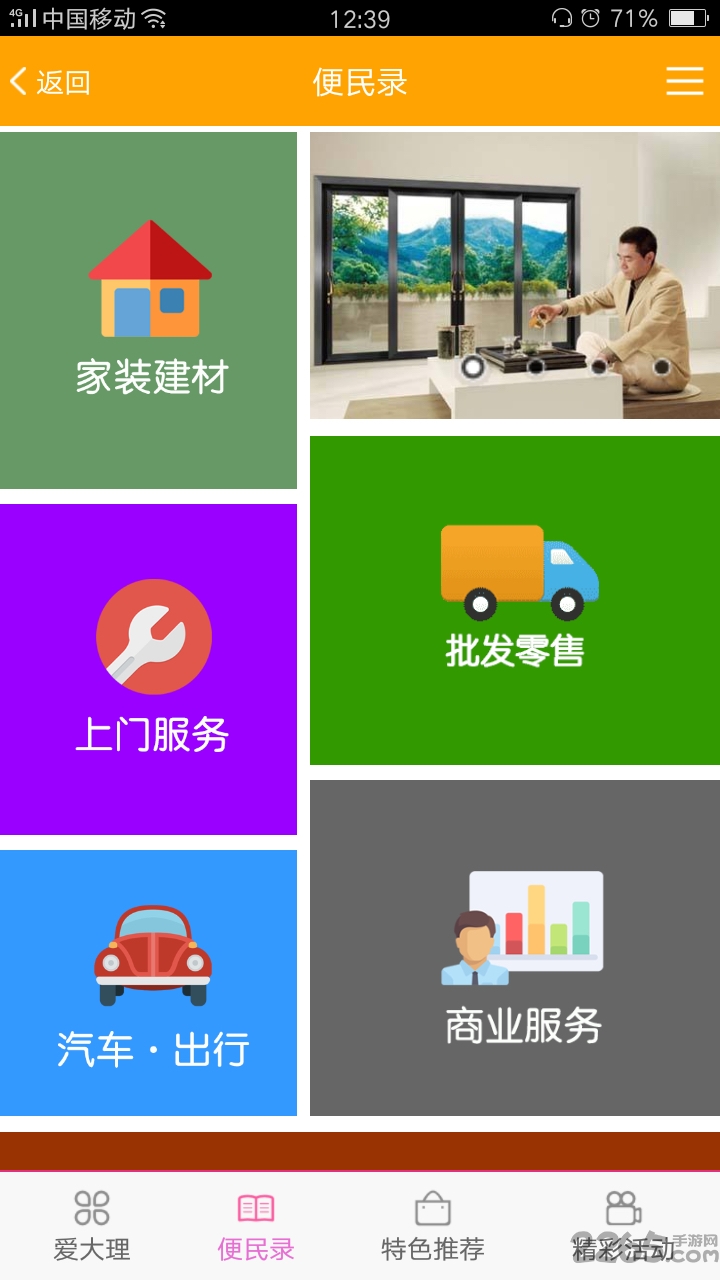720x1280 pixels.
Task: Open the window advertisement banner
Action: [x=514, y=276]
